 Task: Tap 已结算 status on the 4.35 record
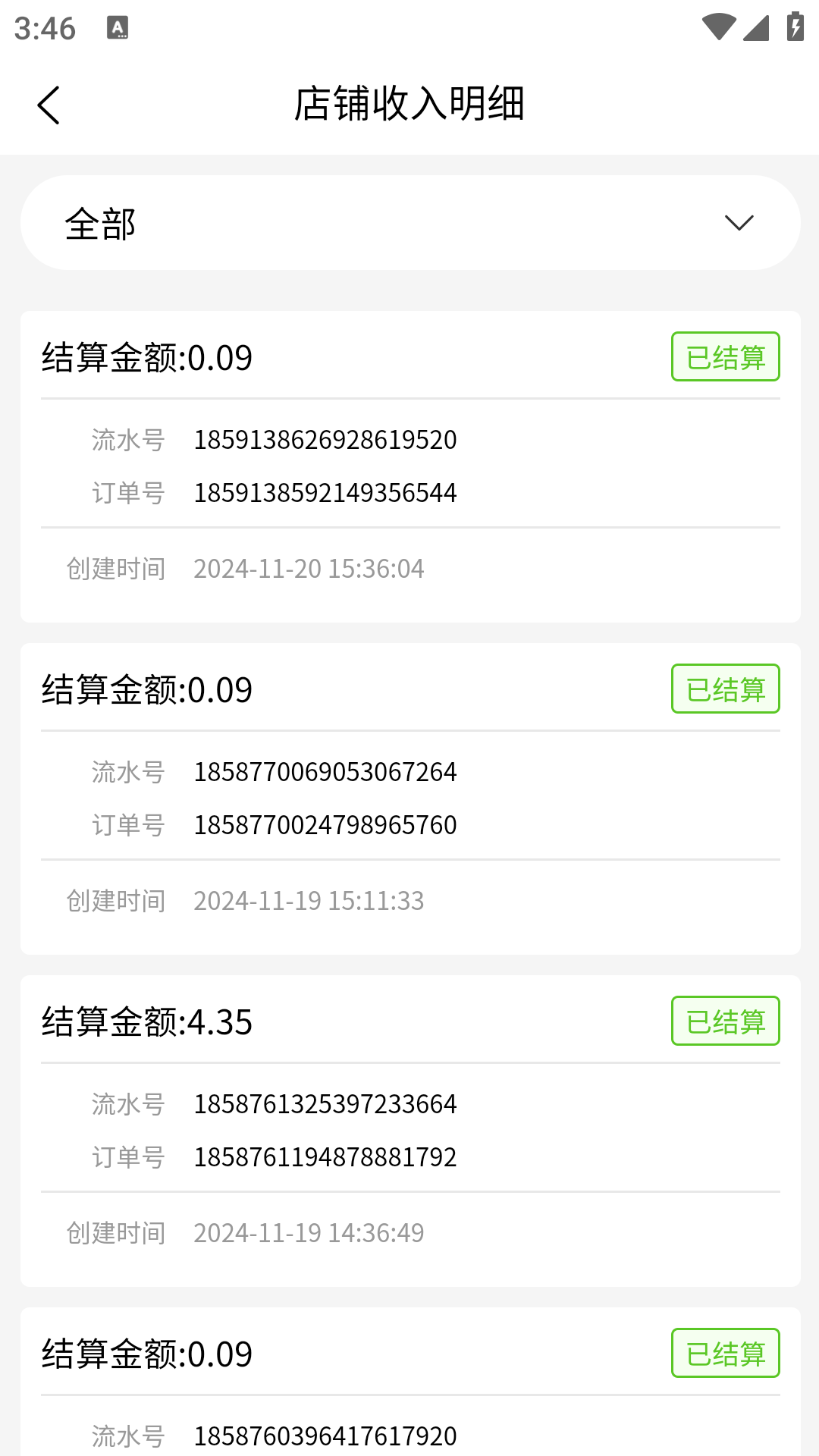tap(724, 1021)
